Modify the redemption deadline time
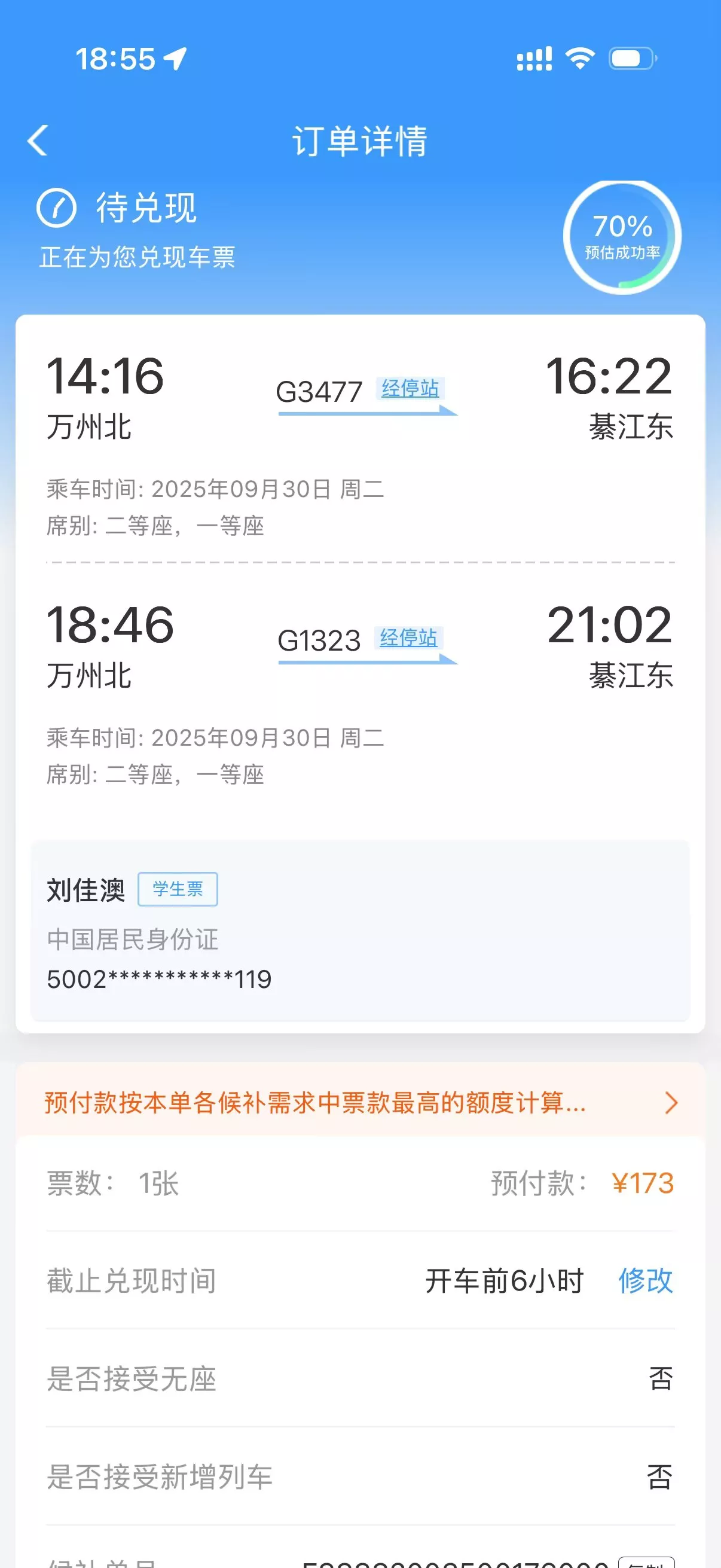The image size is (721, 1568). (645, 1280)
